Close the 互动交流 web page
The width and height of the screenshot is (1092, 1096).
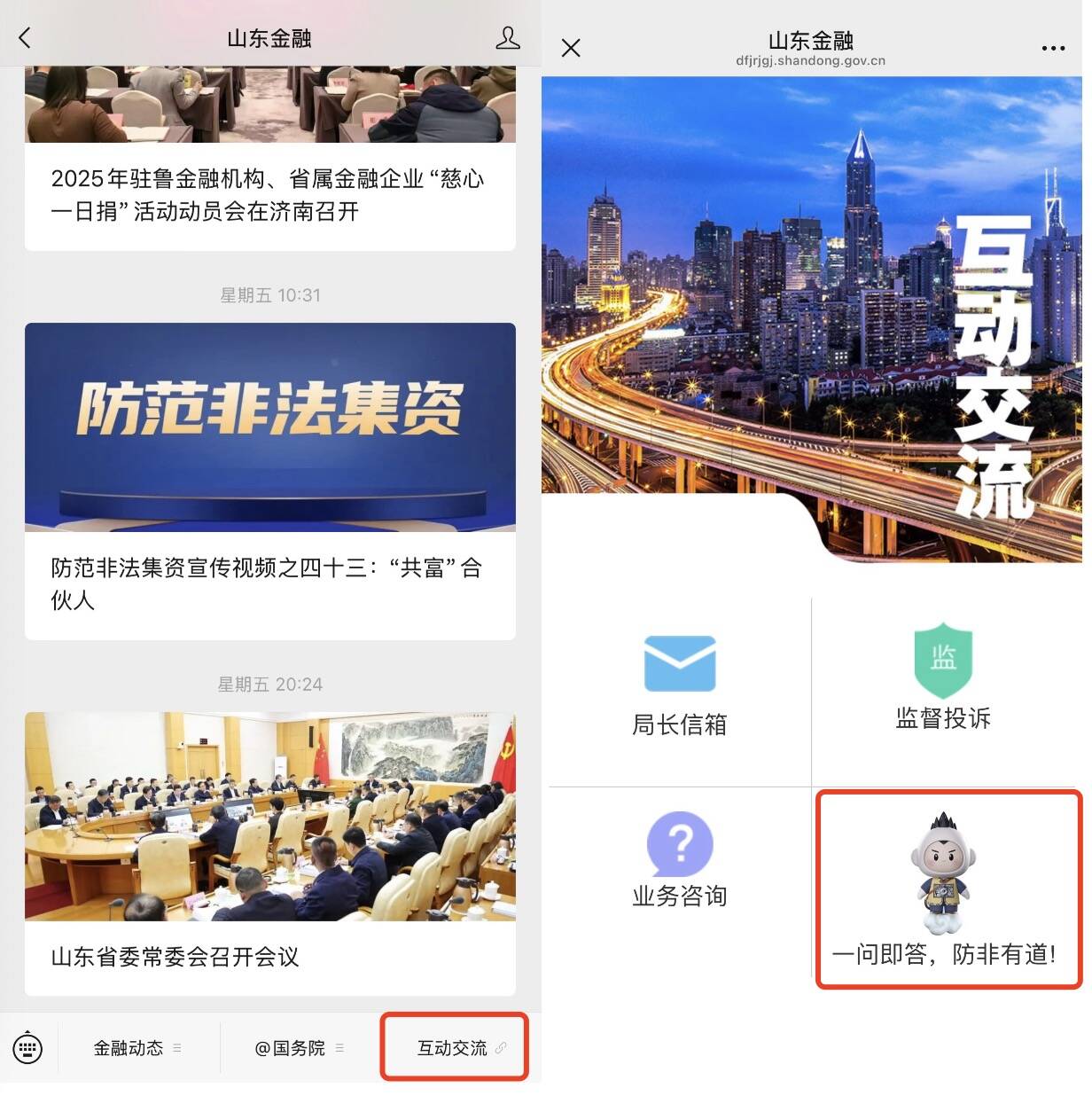pos(571,48)
